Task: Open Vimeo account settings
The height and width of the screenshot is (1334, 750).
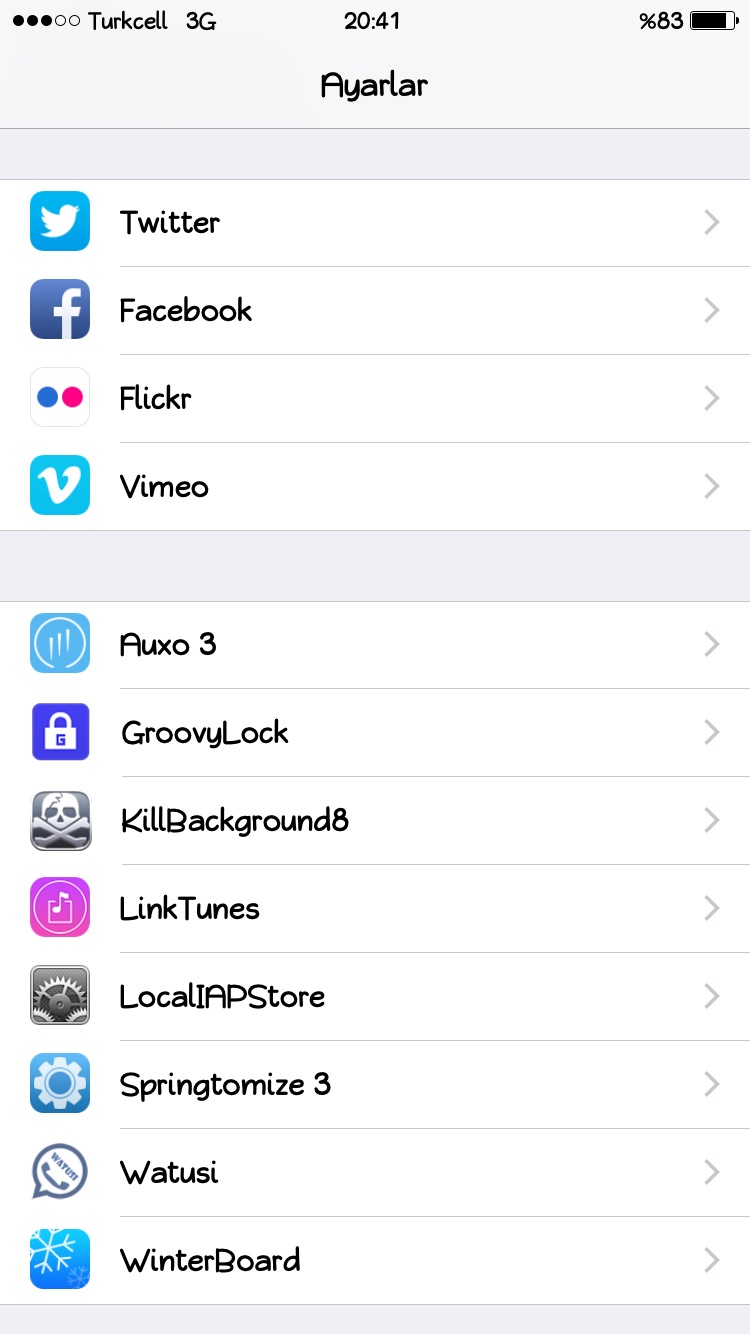Action: pyautogui.click(x=375, y=486)
